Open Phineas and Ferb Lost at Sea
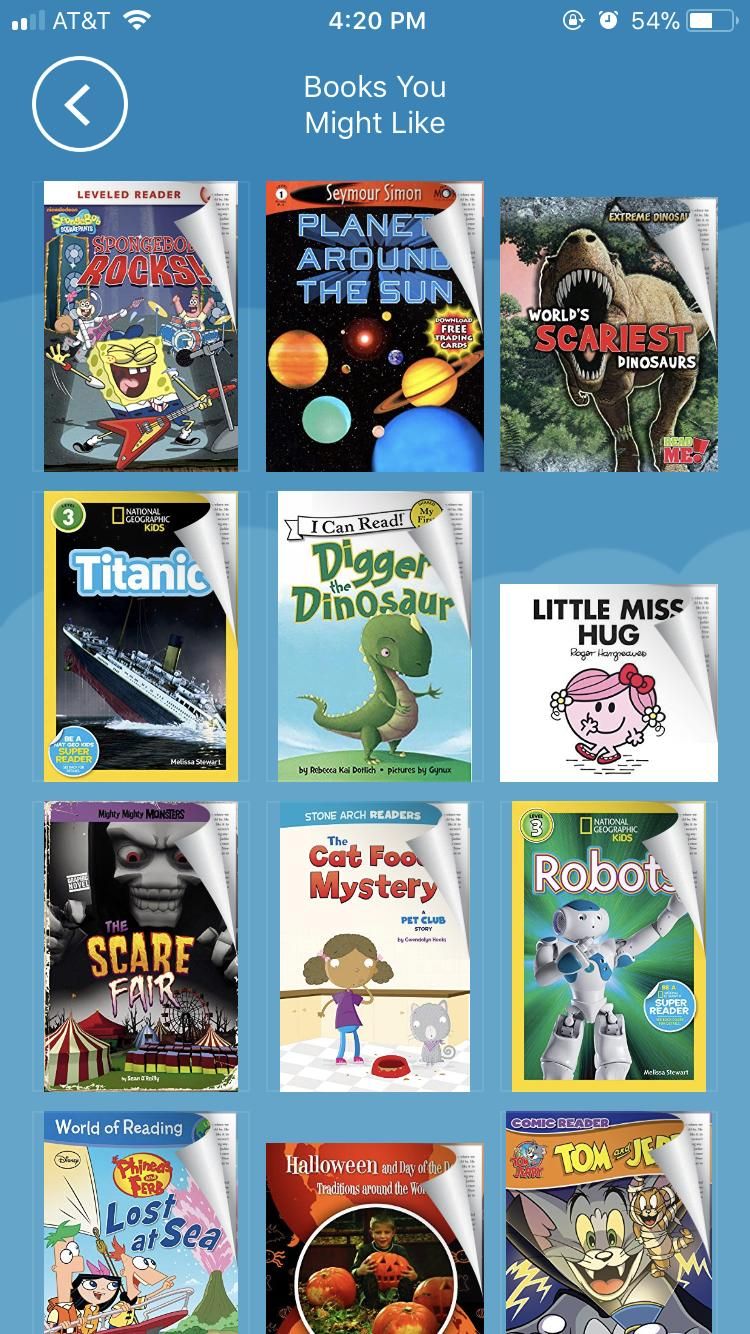The height and width of the screenshot is (1334, 750). coord(140,1222)
